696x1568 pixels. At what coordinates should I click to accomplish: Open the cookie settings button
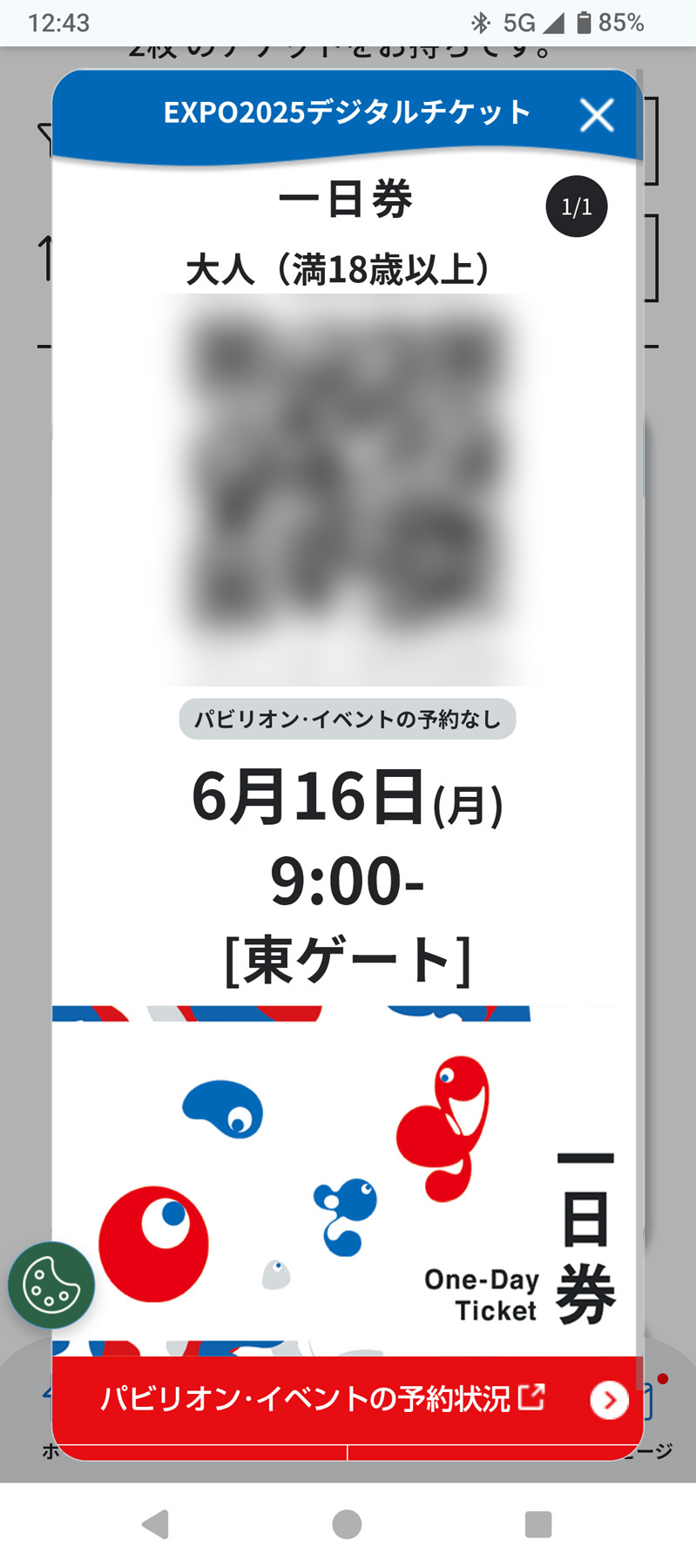[x=51, y=1285]
